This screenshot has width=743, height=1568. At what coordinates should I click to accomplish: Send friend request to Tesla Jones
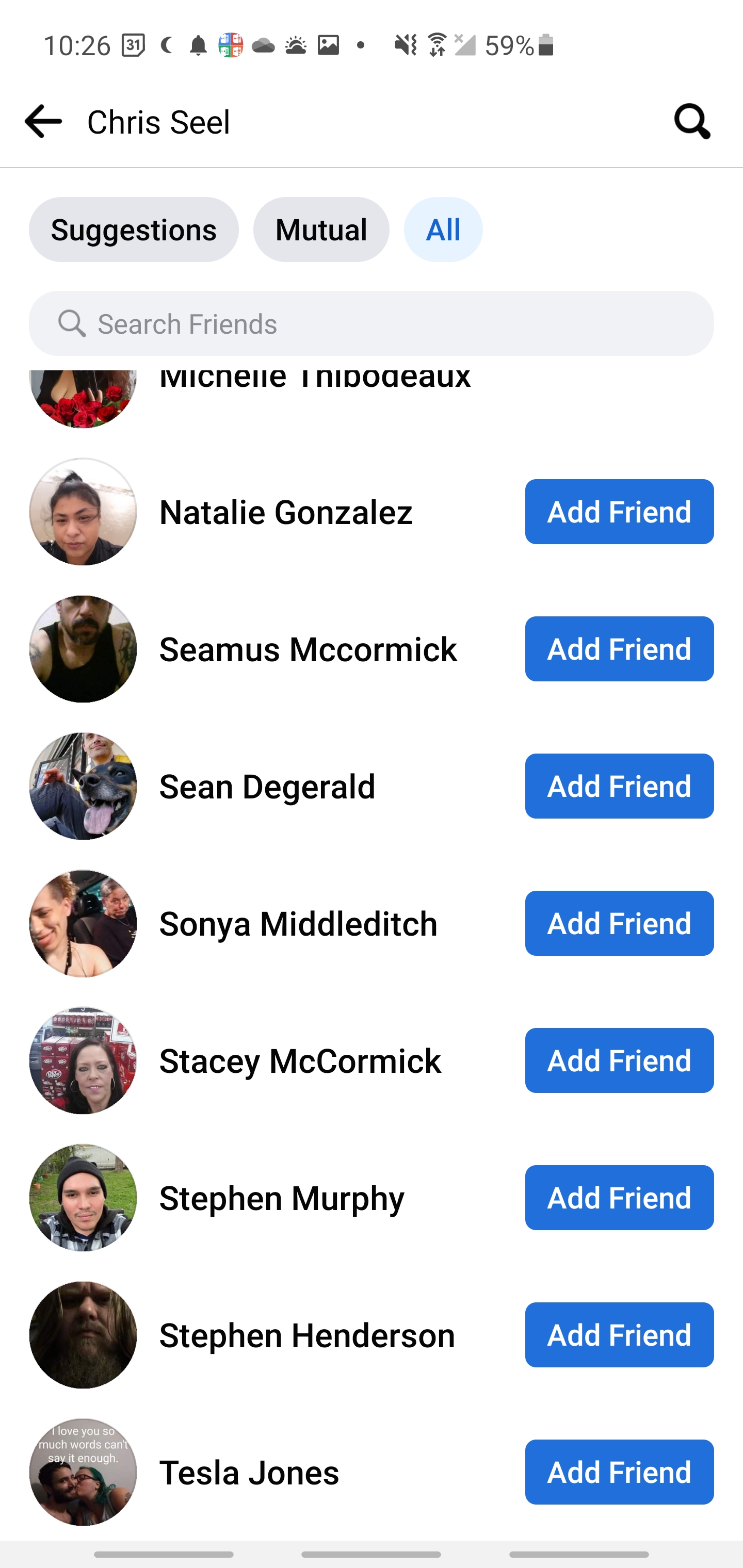(x=619, y=1472)
